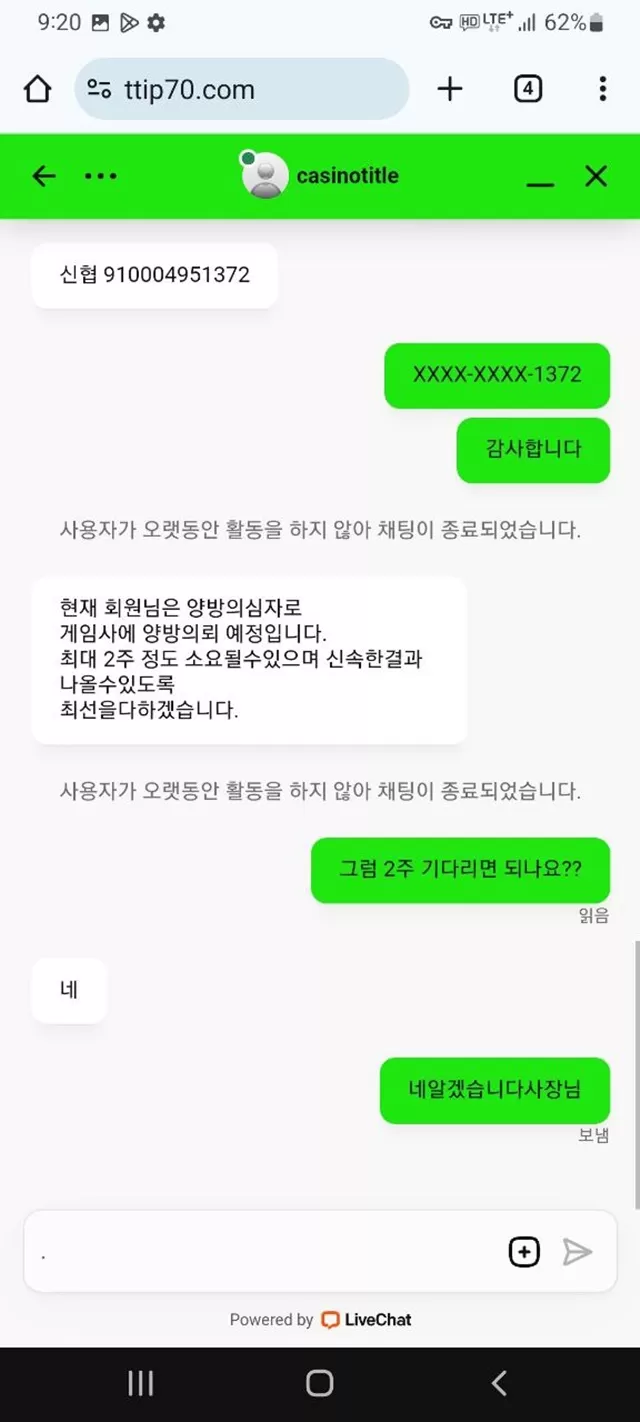Go back with the chat header arrow
The height and width of the screenshot is (1422, 640).
[x=44, y=177]
